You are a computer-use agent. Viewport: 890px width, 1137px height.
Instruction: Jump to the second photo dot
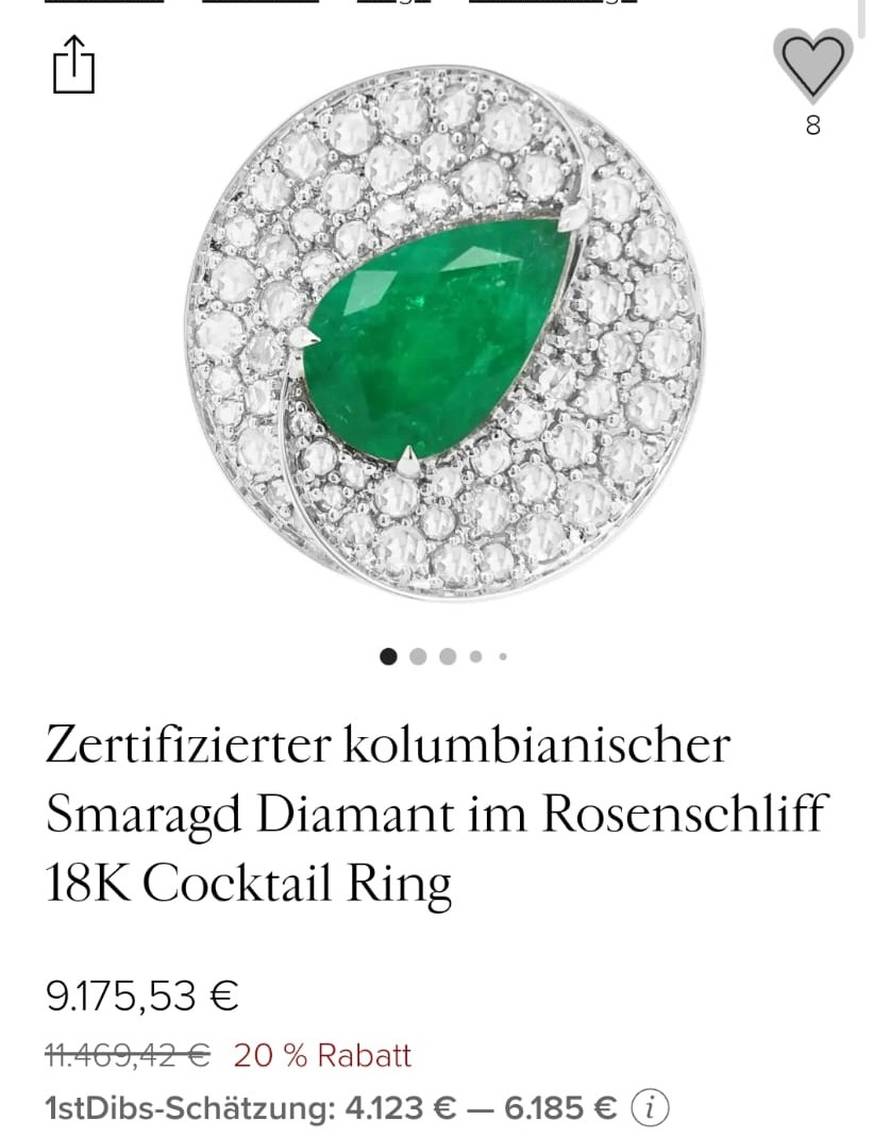pyautogui.click(x=419, y=657)
